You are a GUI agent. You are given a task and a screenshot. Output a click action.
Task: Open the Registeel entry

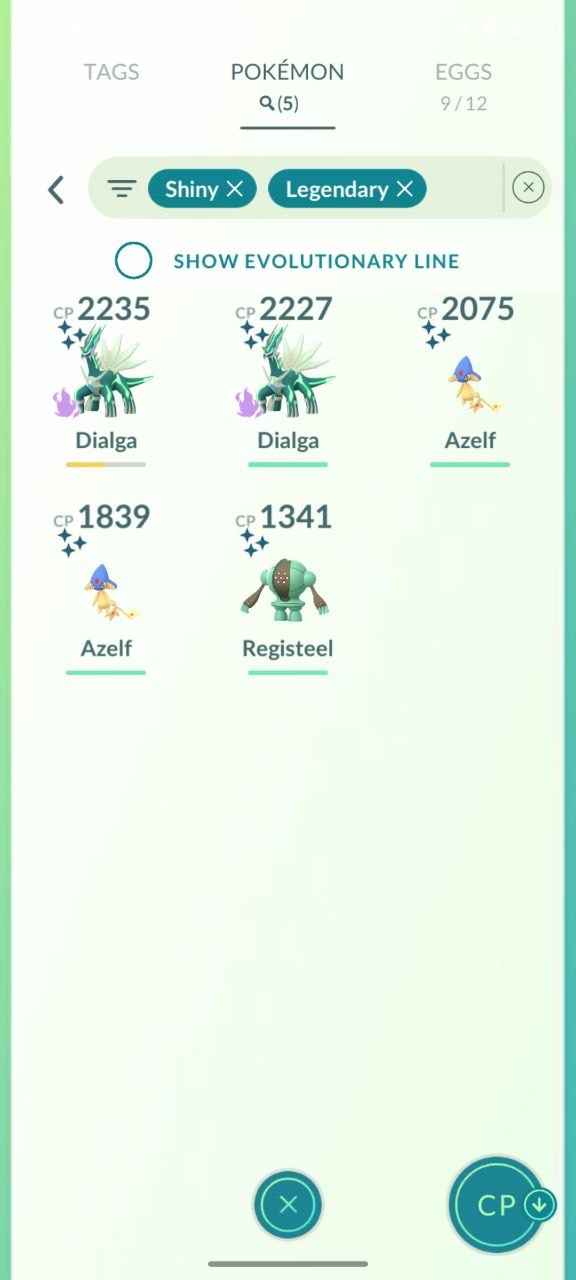(288, 589)
